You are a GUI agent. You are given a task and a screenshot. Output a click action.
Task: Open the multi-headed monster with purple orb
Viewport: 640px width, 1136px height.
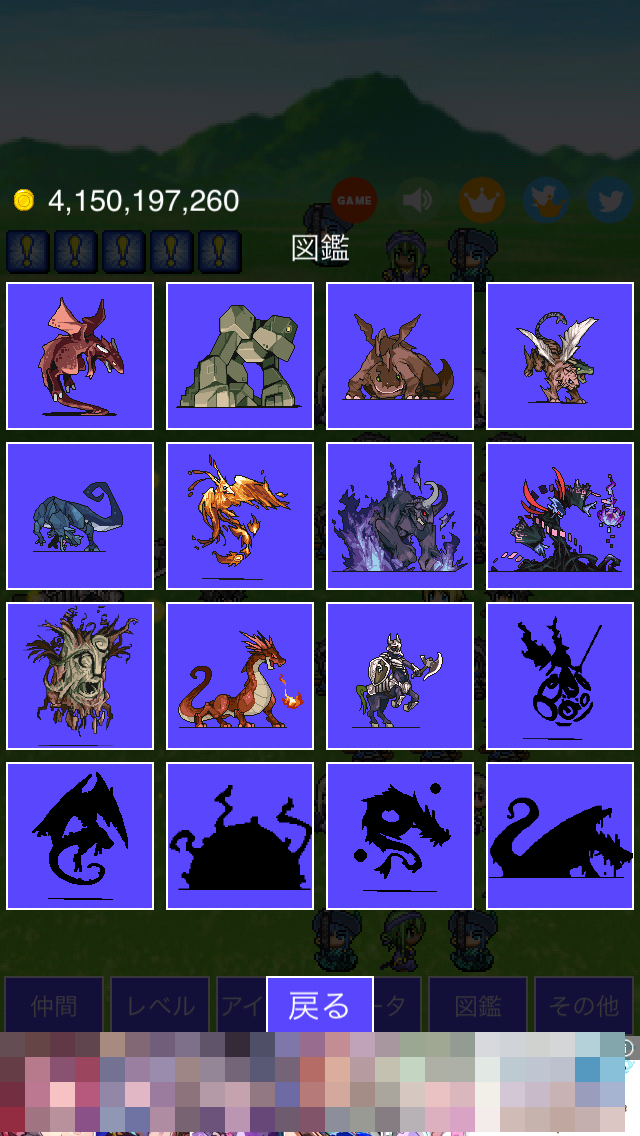click(560, 516)
